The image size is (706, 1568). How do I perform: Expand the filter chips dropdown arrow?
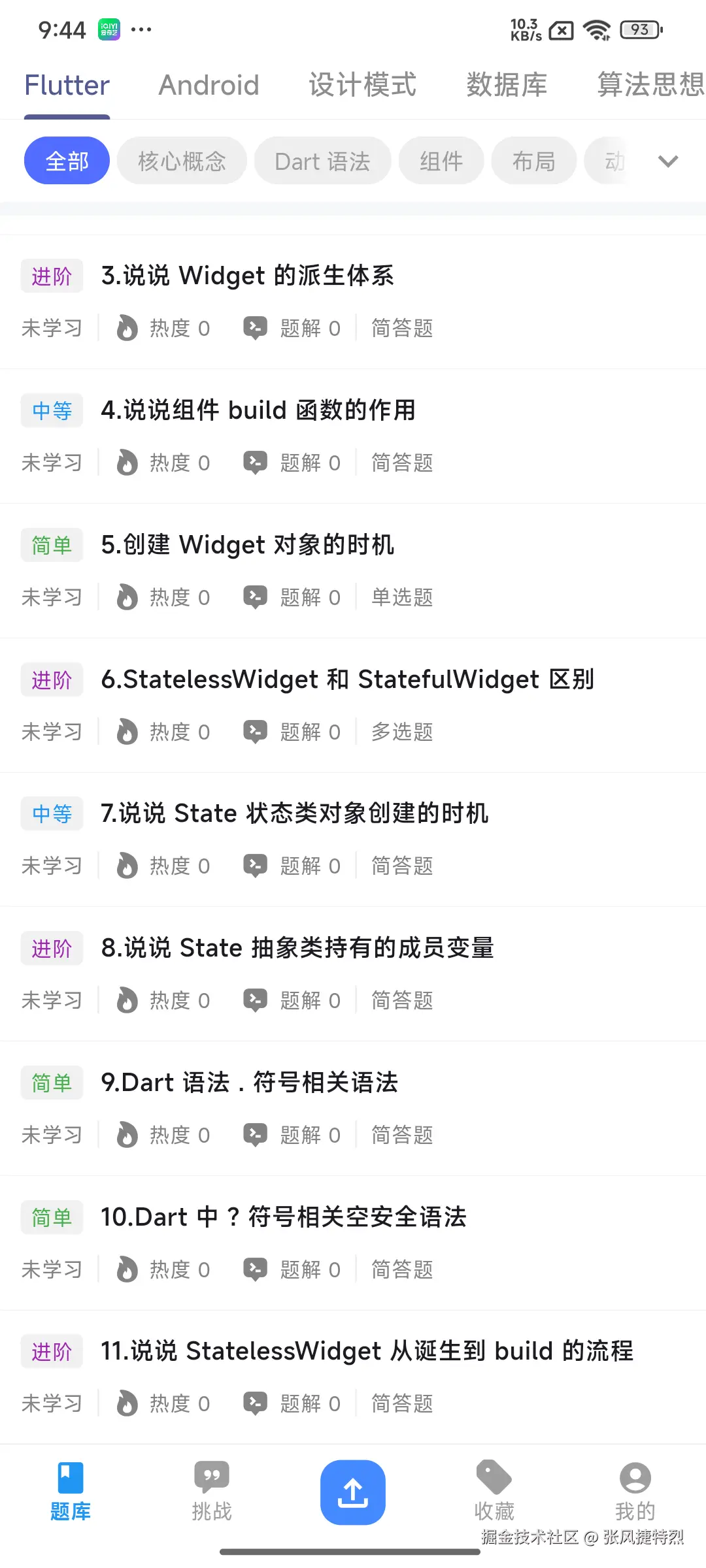(x=667, y=161)
